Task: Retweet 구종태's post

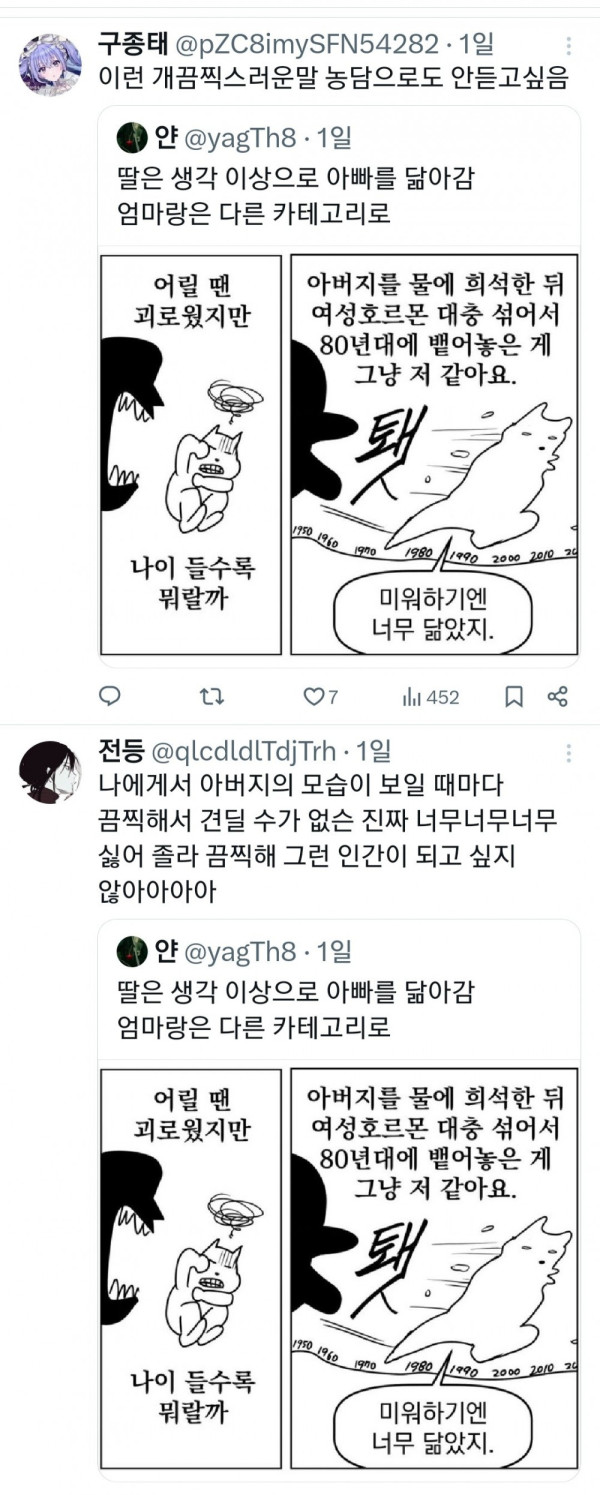Action: [x=211, y=697]
